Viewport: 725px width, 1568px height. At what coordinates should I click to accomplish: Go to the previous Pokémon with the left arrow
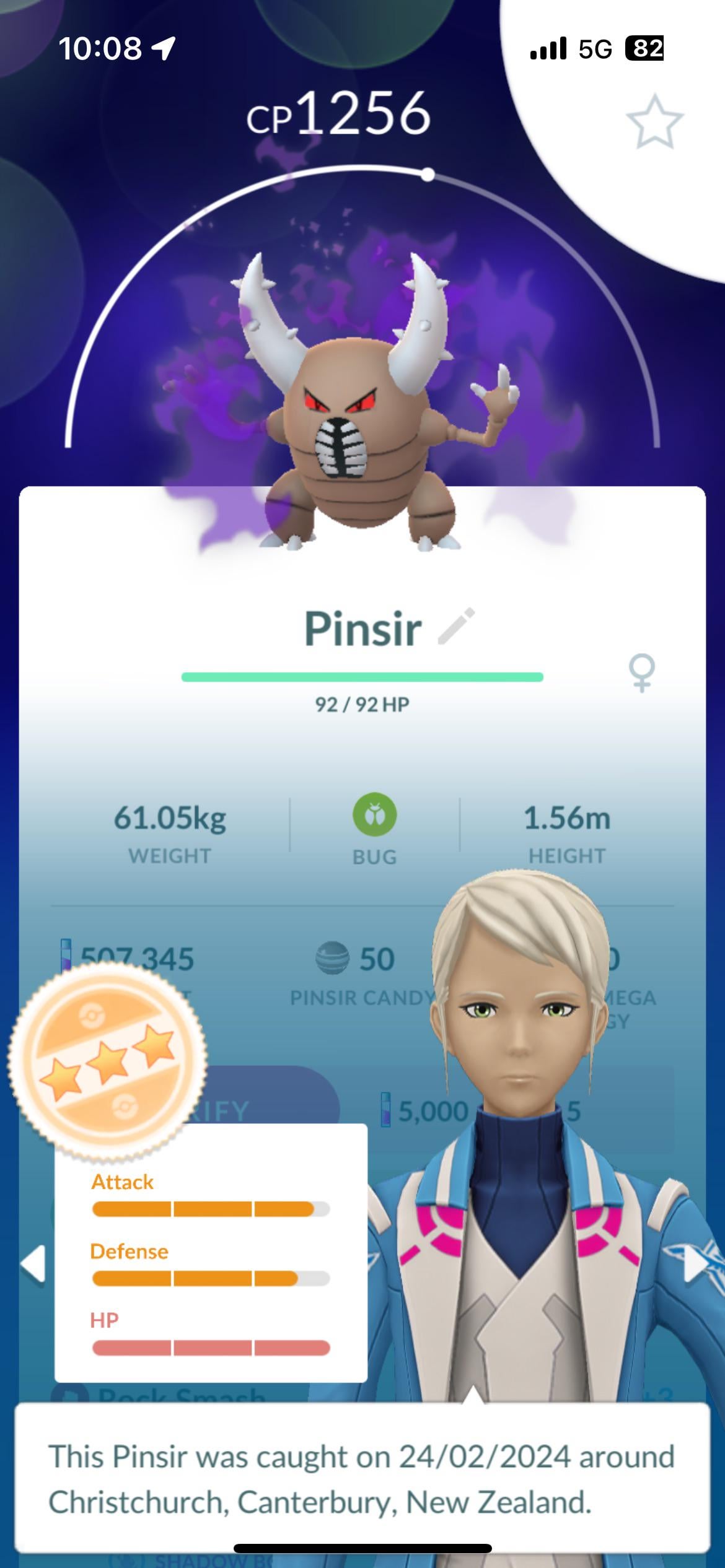32,1263
